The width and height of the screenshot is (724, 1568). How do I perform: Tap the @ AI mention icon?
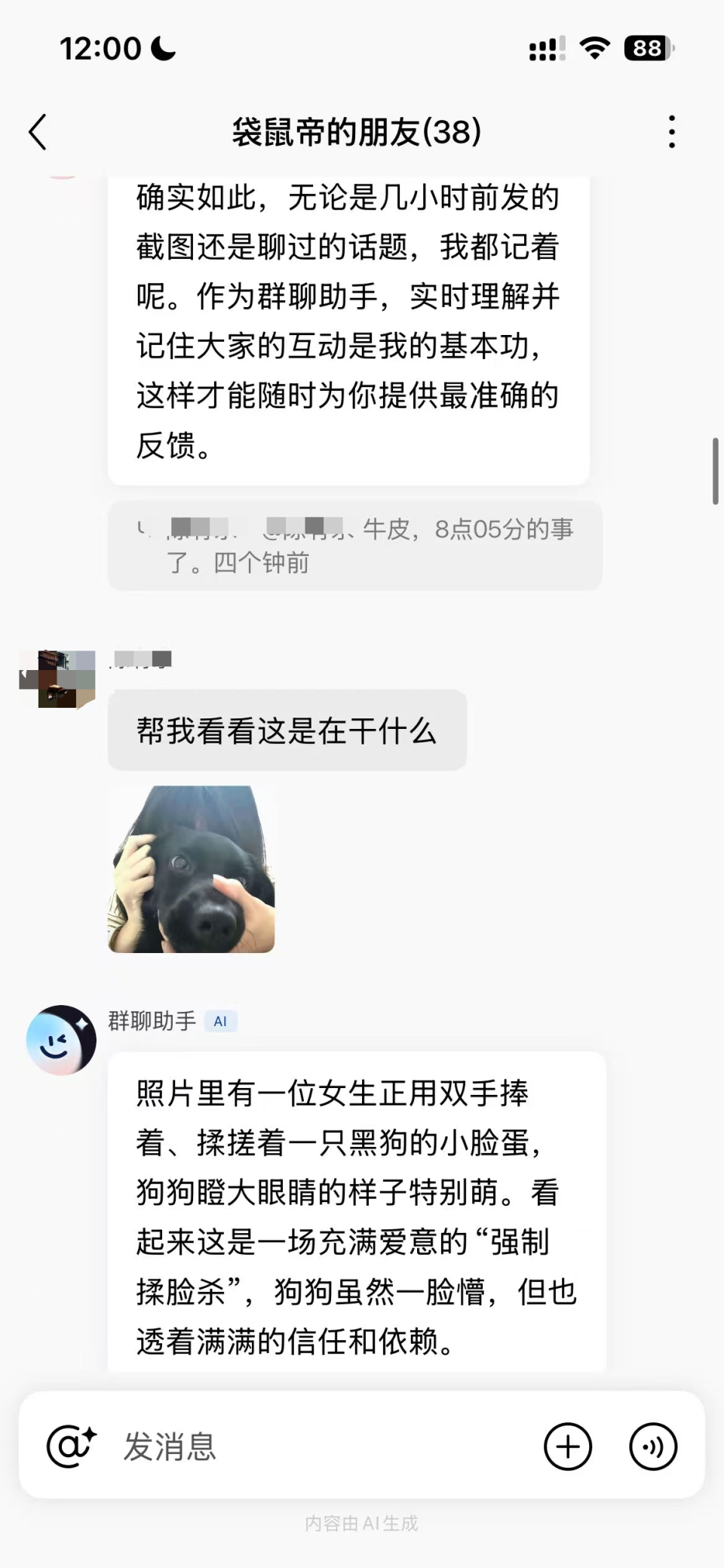(x=70, y=1446)
